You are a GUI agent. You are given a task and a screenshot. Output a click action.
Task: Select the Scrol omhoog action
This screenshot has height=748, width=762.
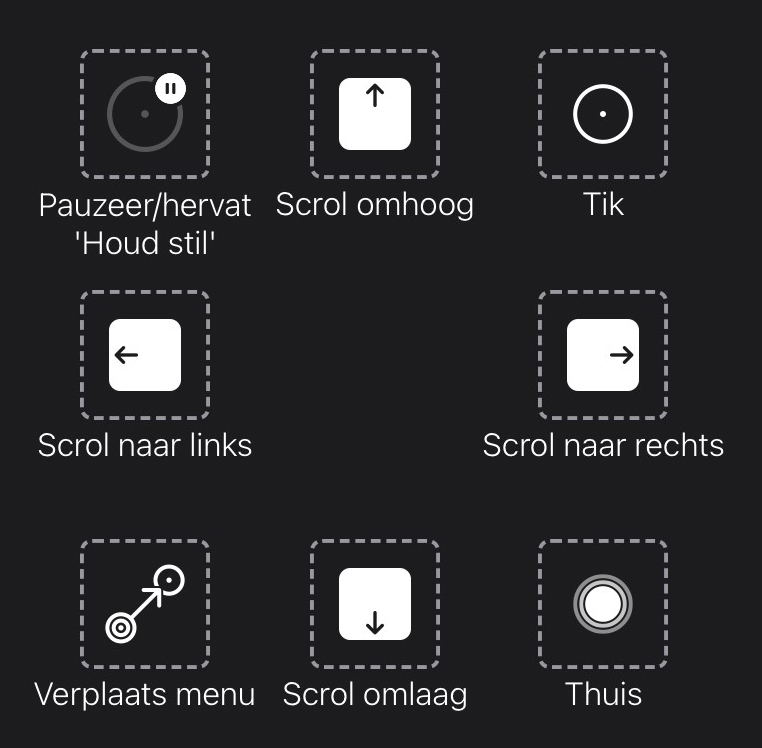coord(375,114)
